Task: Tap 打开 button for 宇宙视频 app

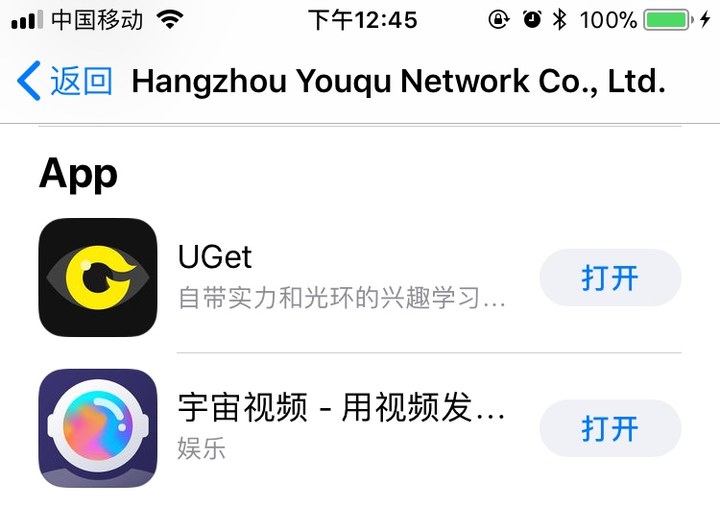Action: (610, 429)
